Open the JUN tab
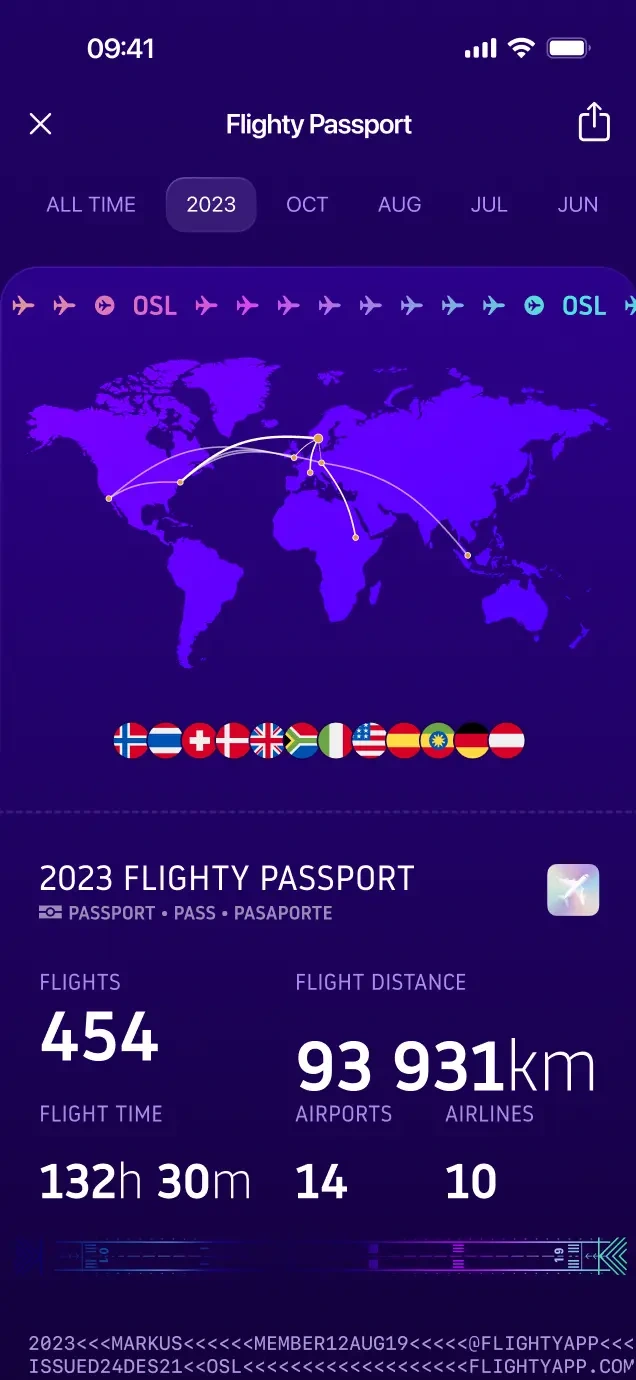The width and height of the screenshot is (636, 1380). 578,205
